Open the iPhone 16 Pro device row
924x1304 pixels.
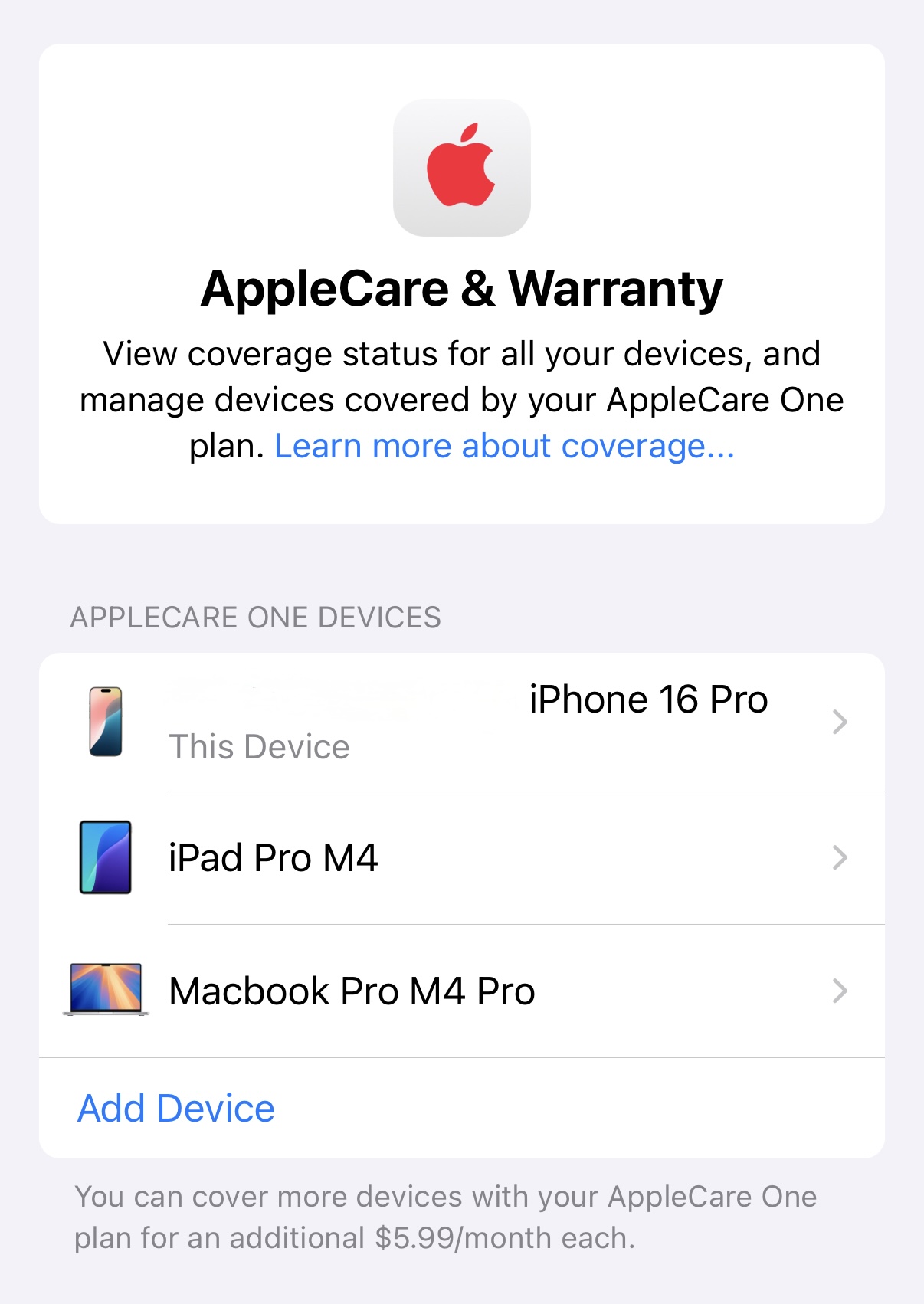click(x=461, y=722)
